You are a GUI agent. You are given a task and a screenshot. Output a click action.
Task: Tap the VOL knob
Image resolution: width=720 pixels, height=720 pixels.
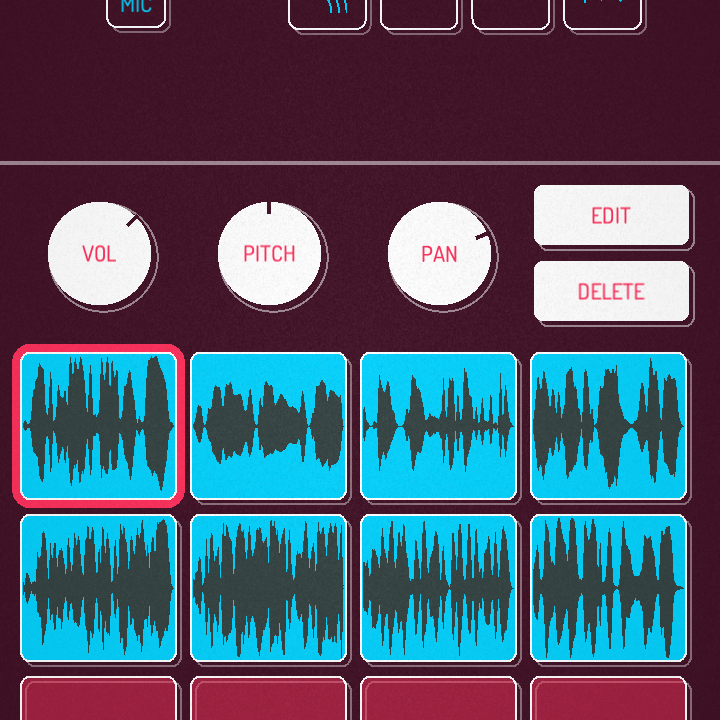[x=99, y=254]
